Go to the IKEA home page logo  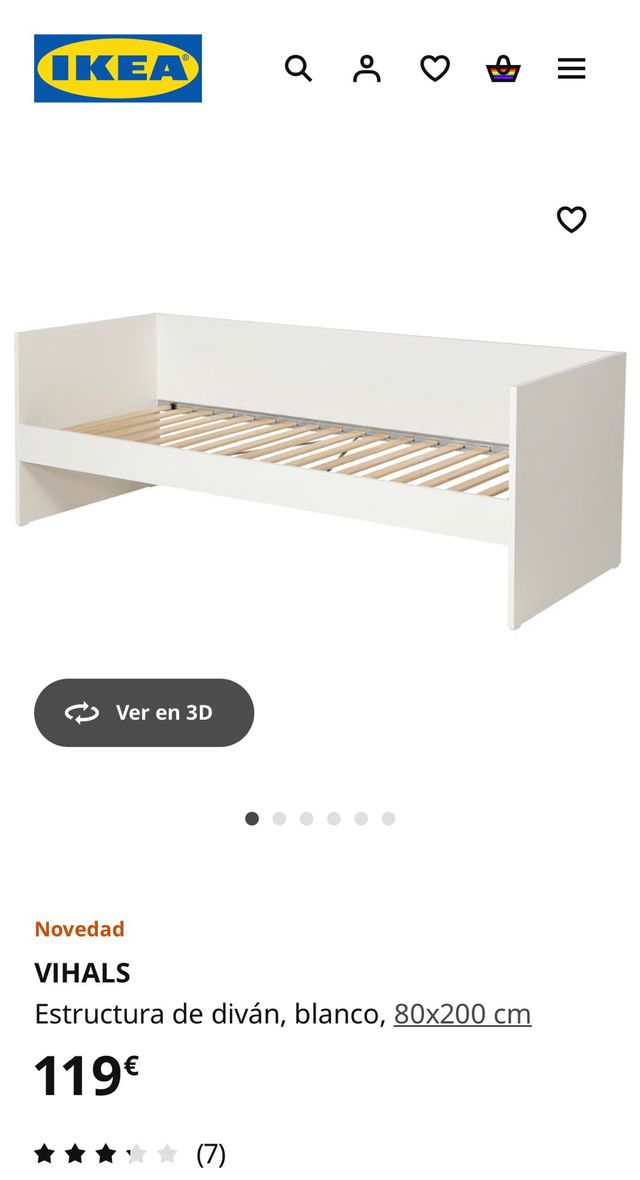[x=118, y=68]
